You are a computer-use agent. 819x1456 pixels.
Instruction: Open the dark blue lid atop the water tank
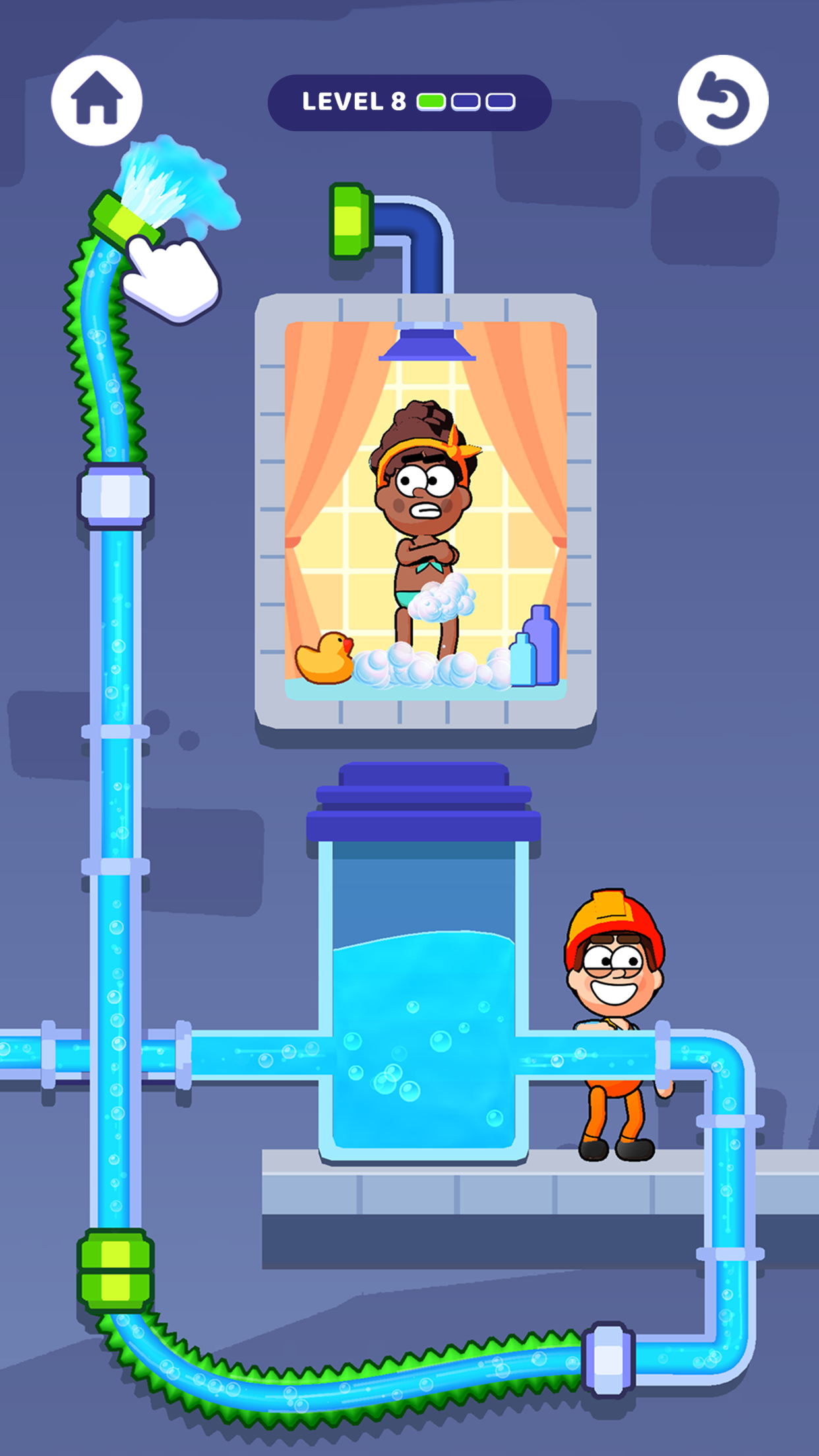coord(425,804)
